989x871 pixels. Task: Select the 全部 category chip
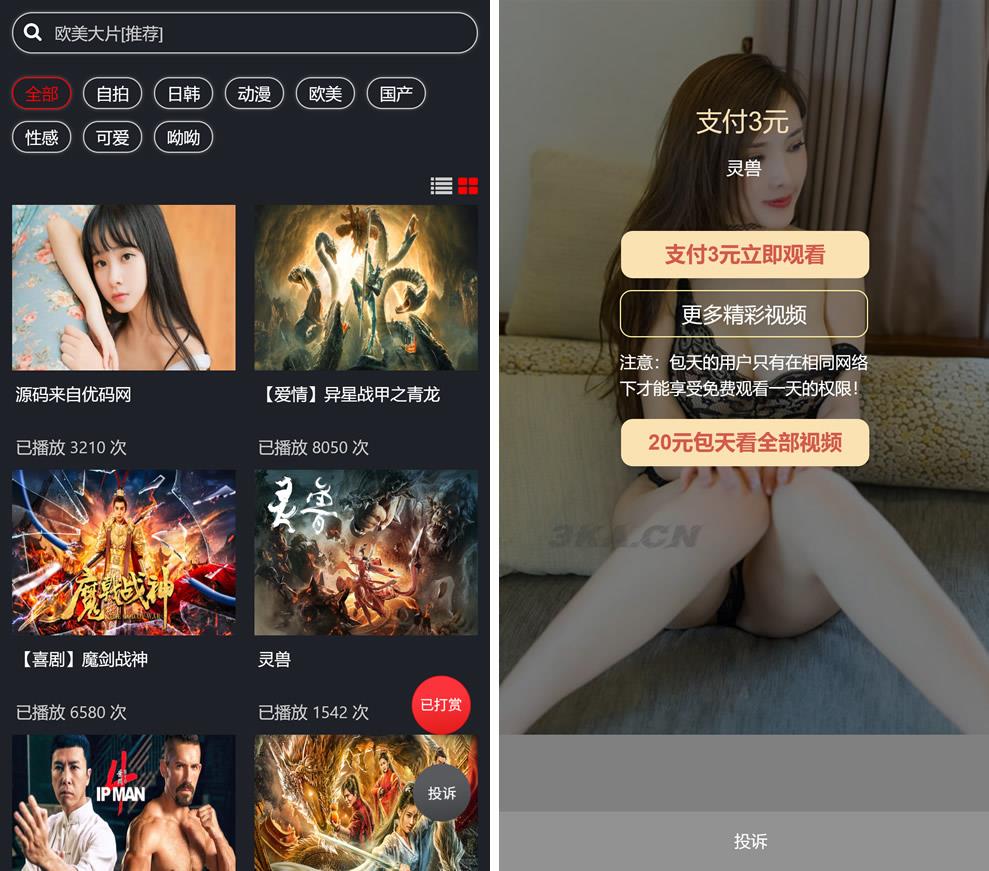coord(42,94)
